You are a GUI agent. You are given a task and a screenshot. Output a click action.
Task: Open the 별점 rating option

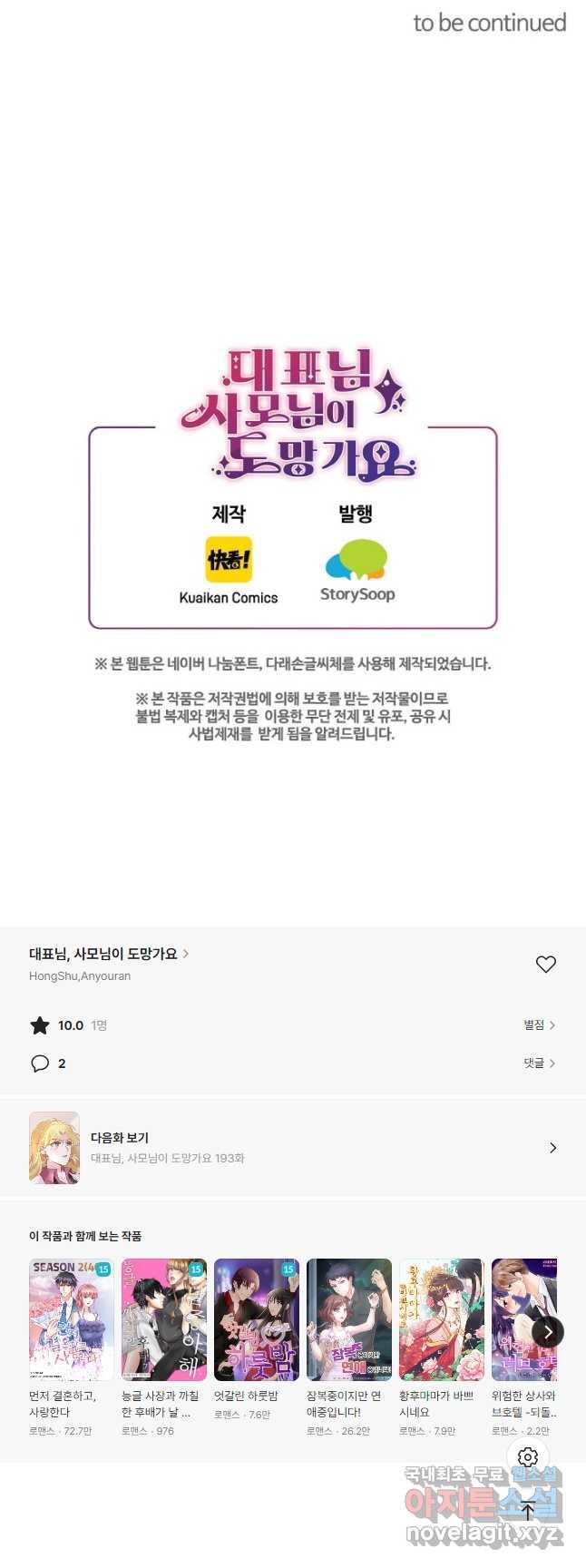tap(539, 1024)
